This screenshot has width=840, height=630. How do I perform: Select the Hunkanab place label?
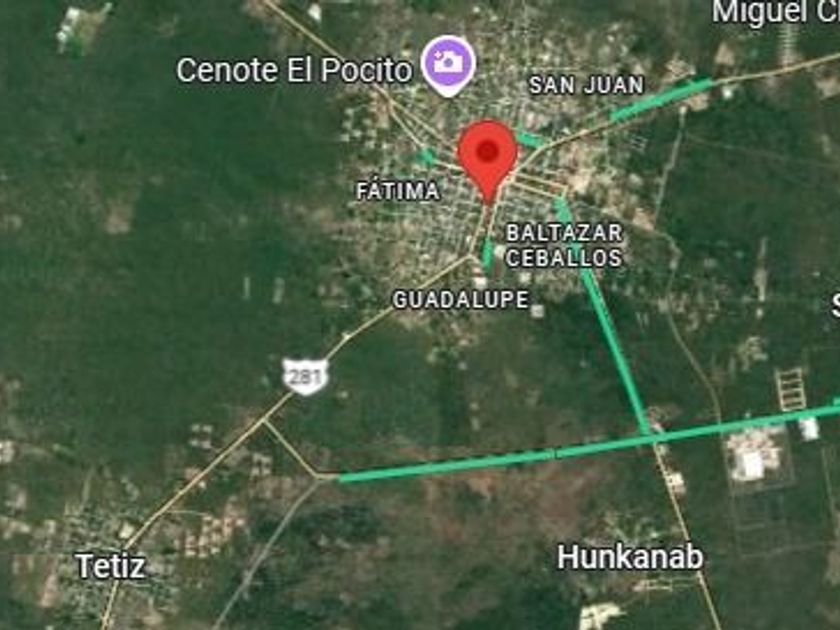click(x=630, y=557)
